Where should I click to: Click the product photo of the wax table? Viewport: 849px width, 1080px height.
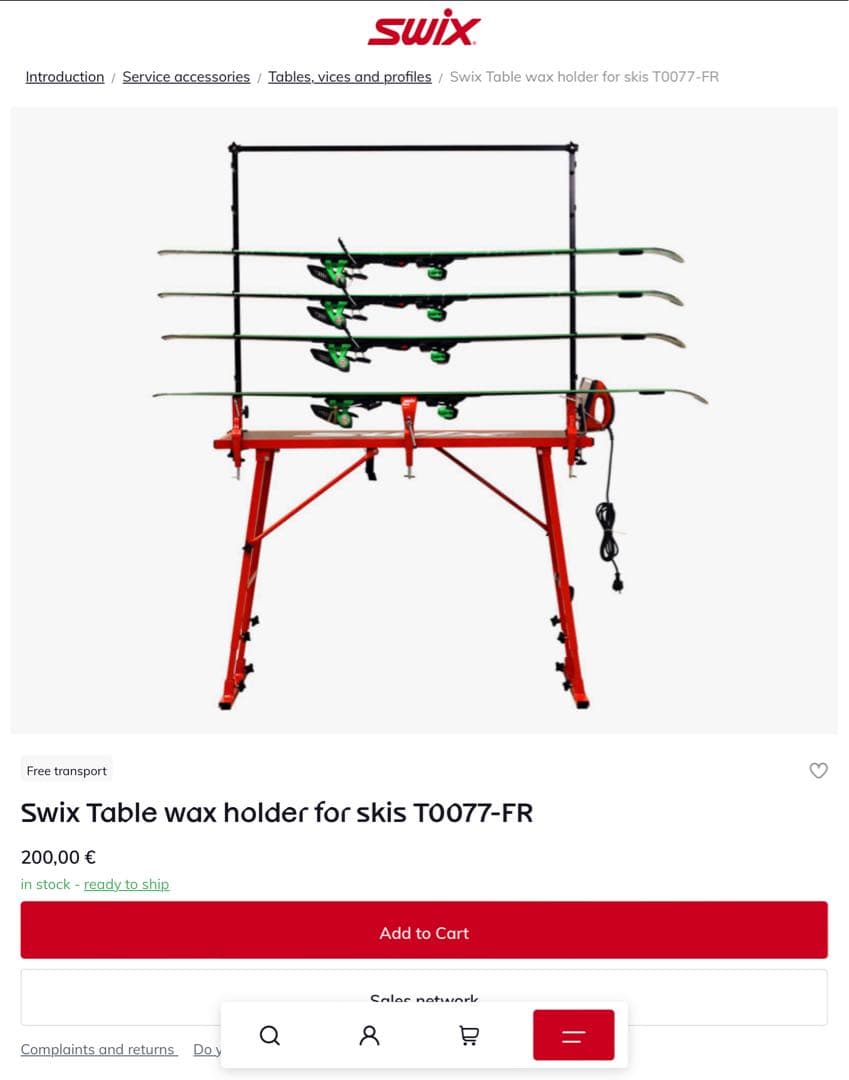pyautogui.click(x=424, y=420)
